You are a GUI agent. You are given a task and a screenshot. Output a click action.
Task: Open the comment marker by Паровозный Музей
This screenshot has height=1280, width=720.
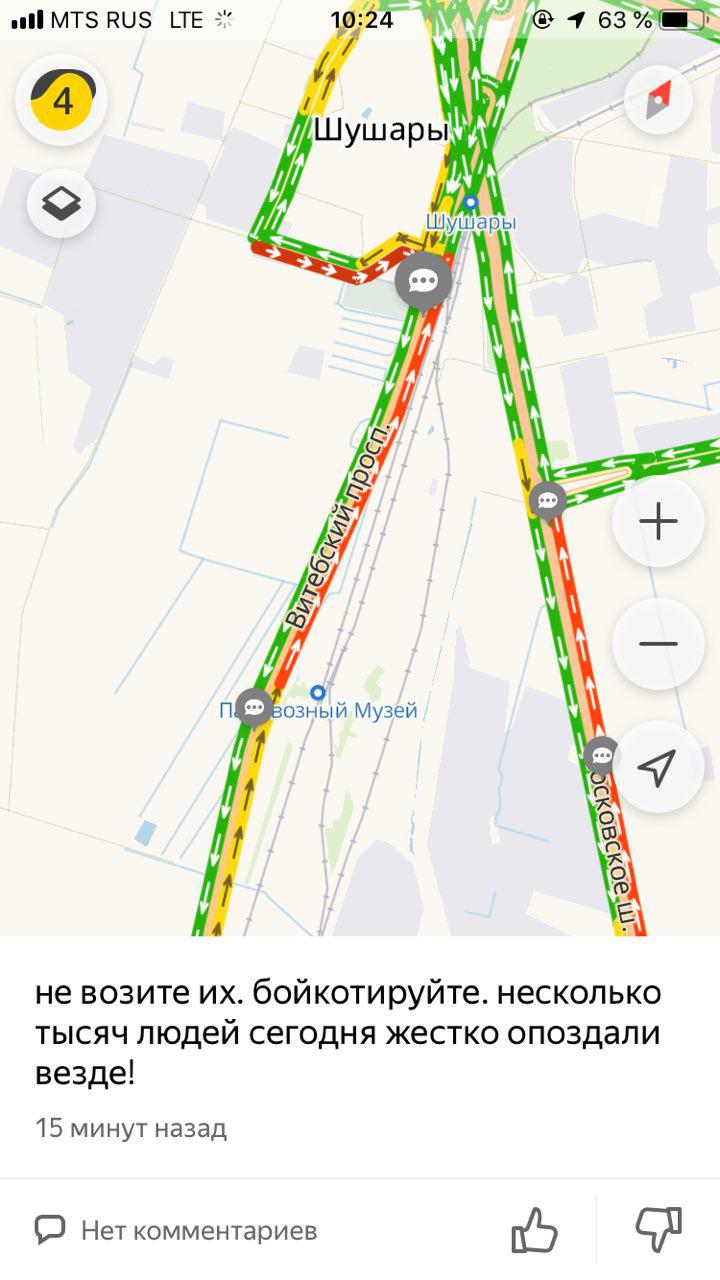[x=254, y=706]
